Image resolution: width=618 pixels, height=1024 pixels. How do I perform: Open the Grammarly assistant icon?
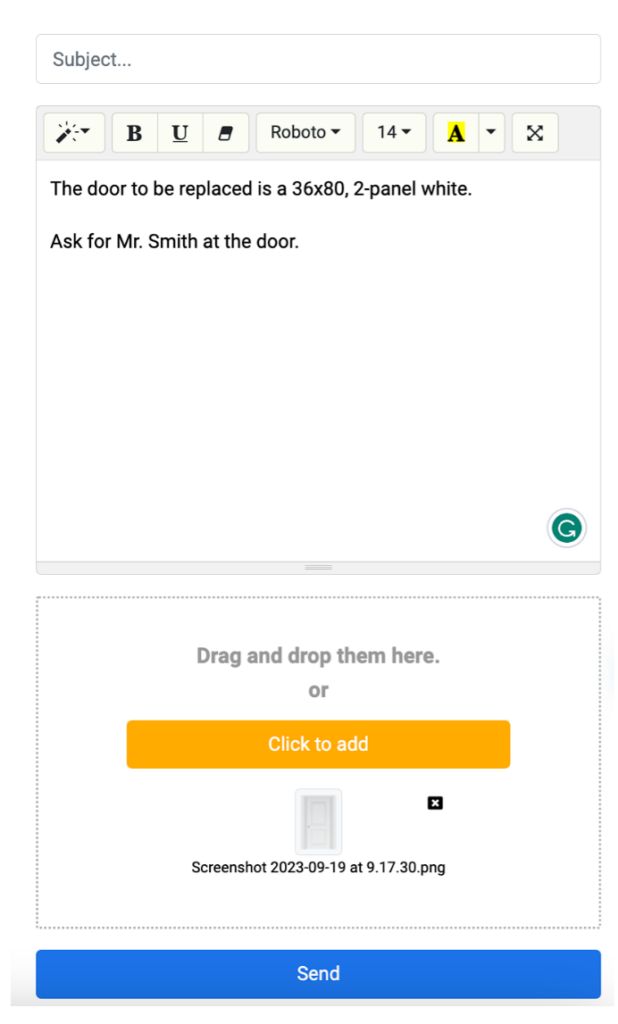click(x=566, y=528)
